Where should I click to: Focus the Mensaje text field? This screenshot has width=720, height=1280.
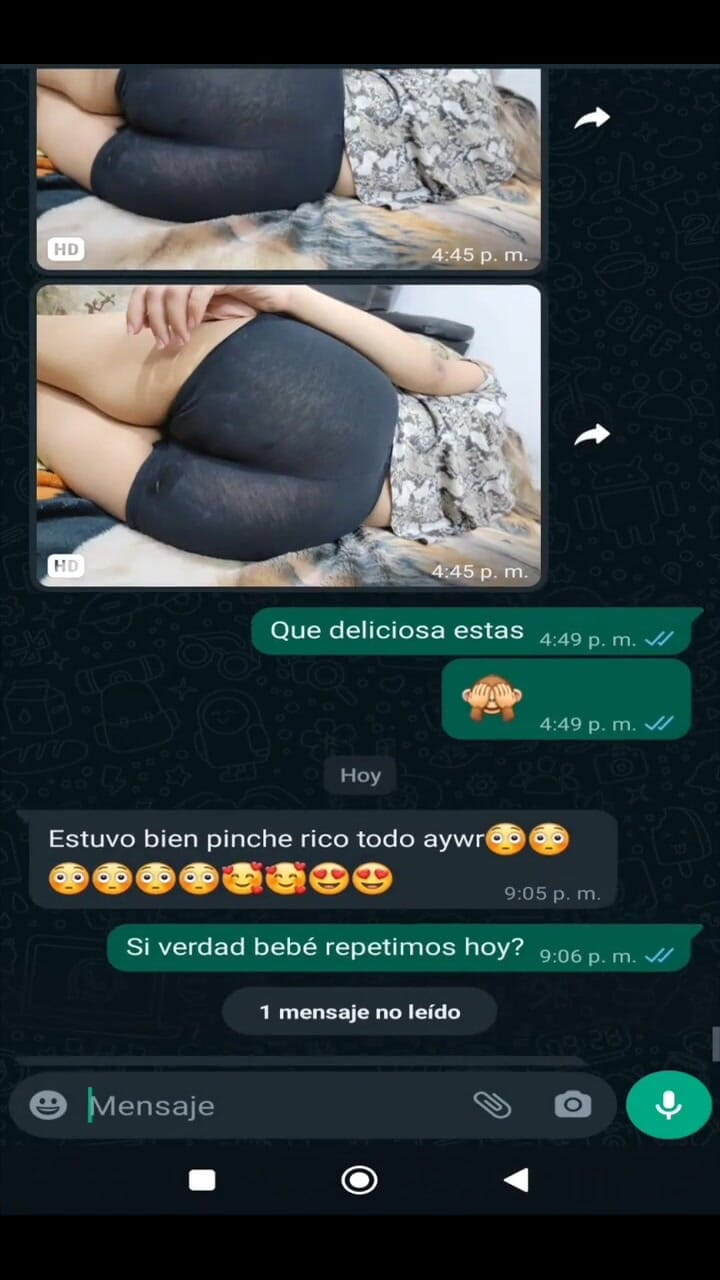270,1105
